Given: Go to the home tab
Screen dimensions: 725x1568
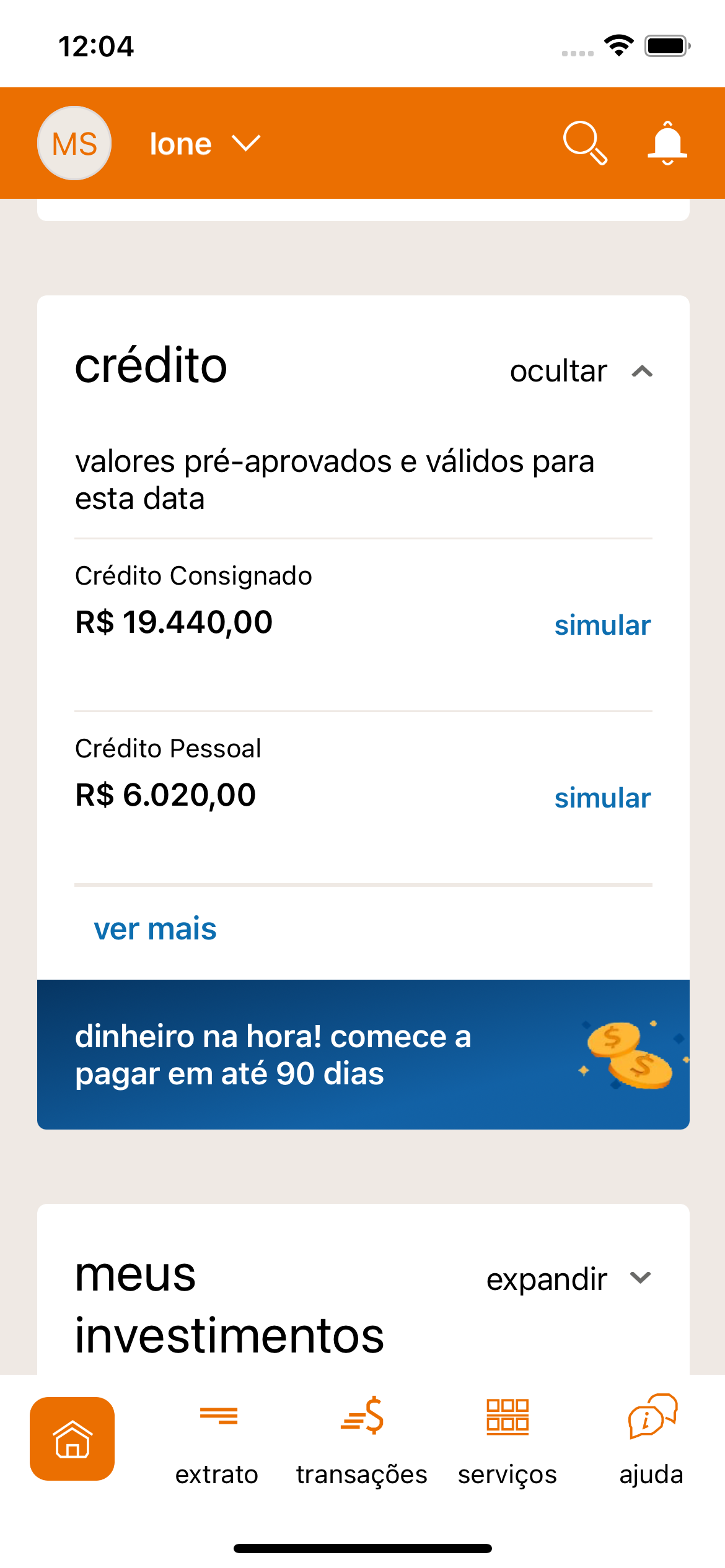Looking at the screenshot, I should click(x=72, y=1439).
